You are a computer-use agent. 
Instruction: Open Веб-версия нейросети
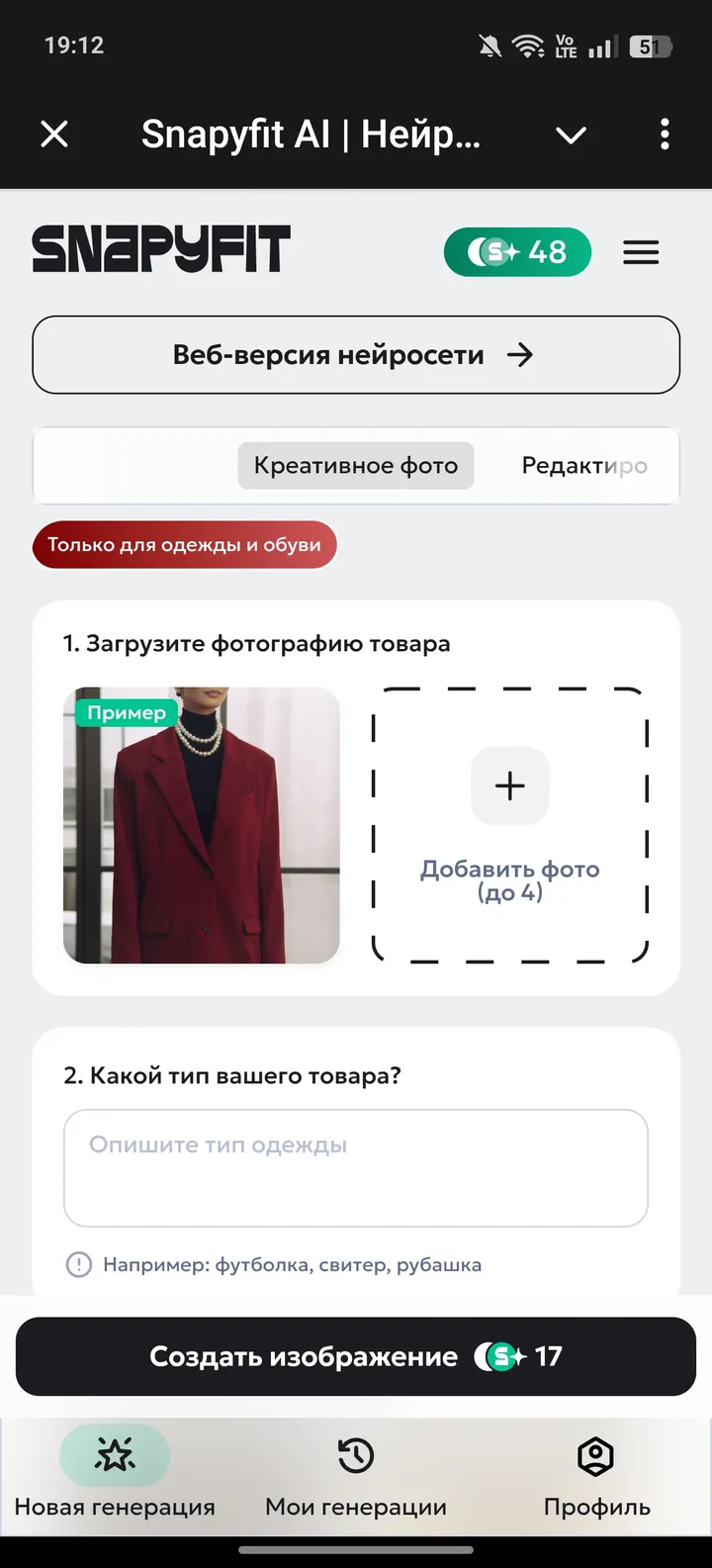[x=355, y=354]
